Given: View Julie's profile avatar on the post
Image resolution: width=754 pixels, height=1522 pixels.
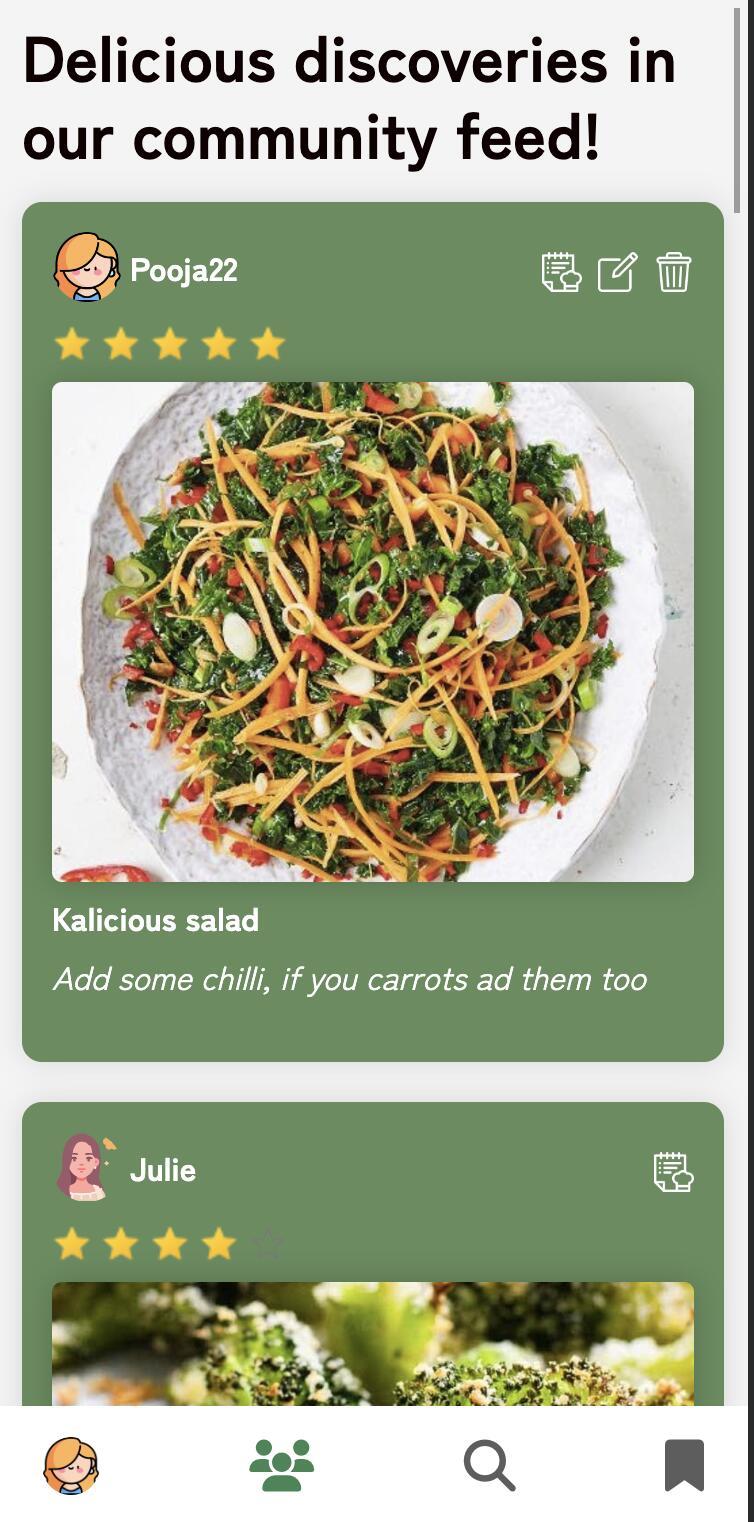Looking at the screenshot, I should click(x=84, y=1167).
